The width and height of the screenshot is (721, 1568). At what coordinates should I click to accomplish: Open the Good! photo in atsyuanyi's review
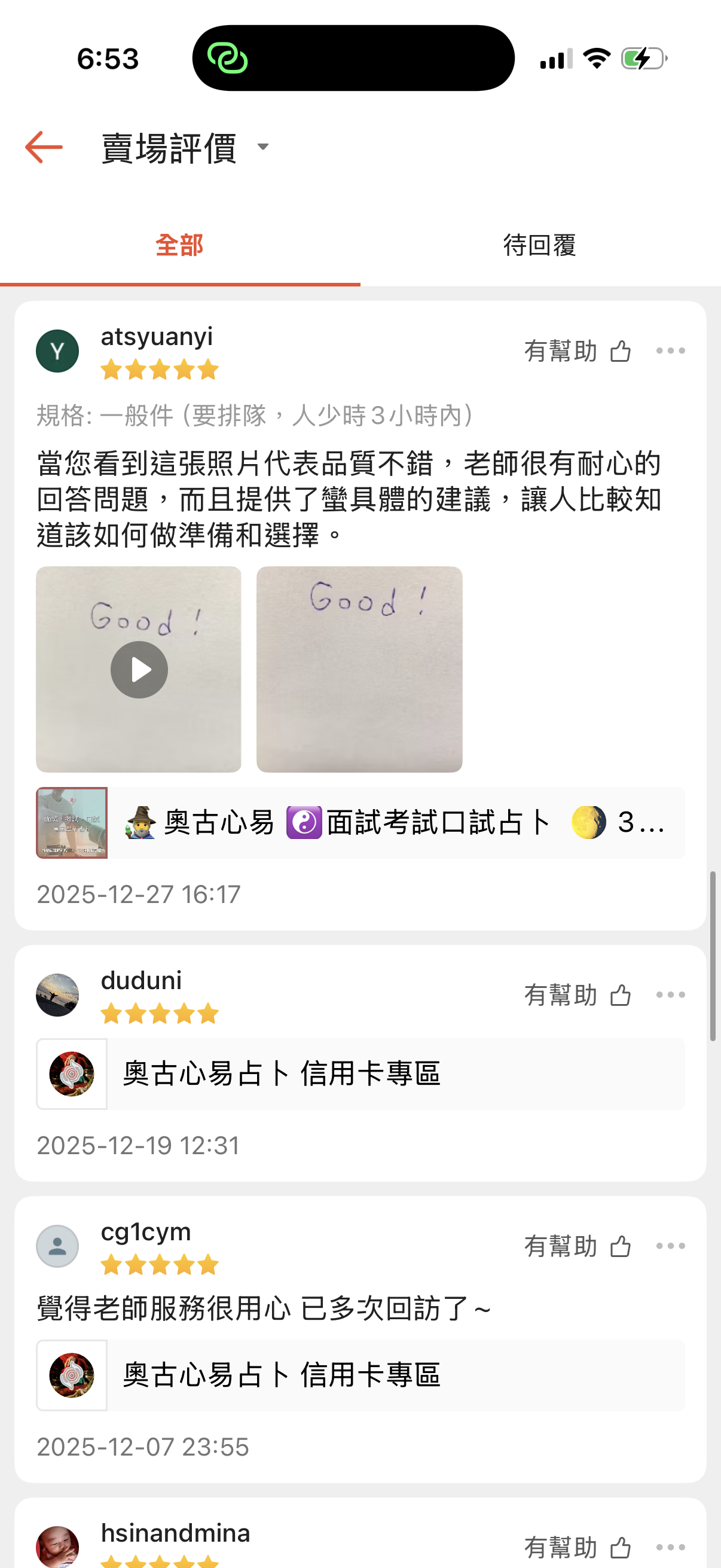click(359, 670)
